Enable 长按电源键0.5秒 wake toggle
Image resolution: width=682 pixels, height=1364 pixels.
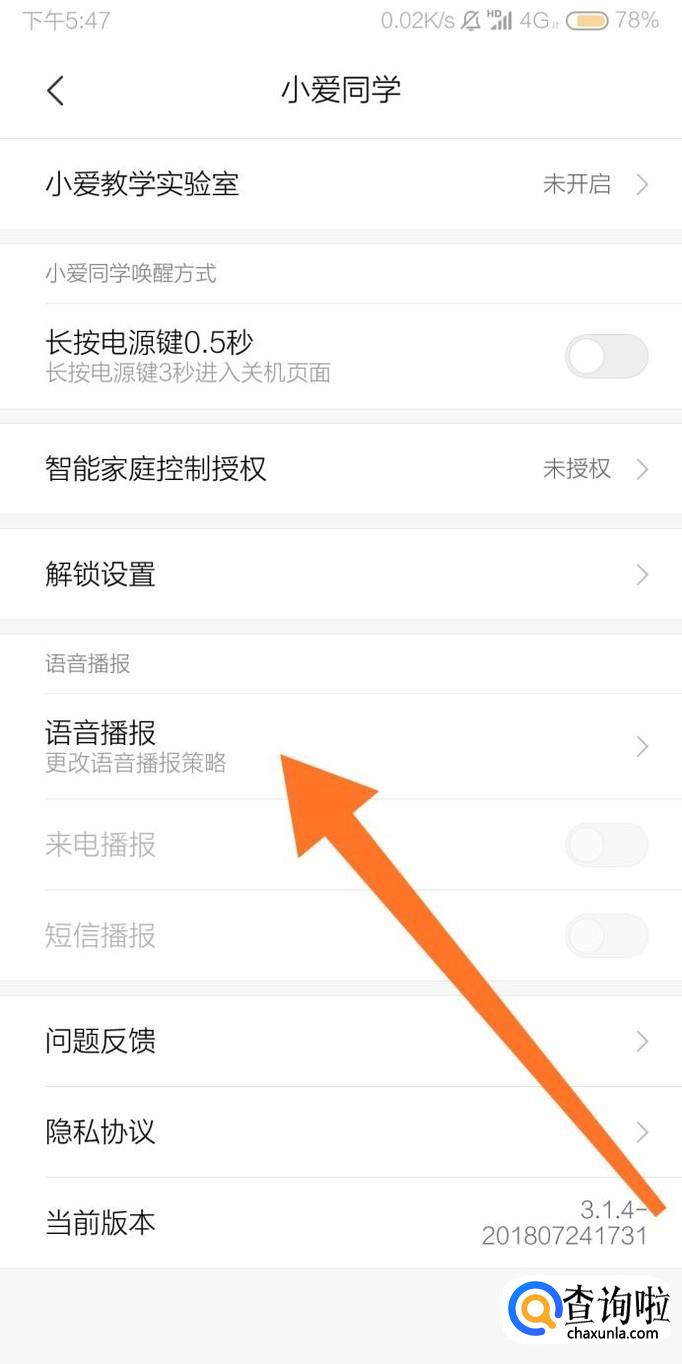[606, 356]
